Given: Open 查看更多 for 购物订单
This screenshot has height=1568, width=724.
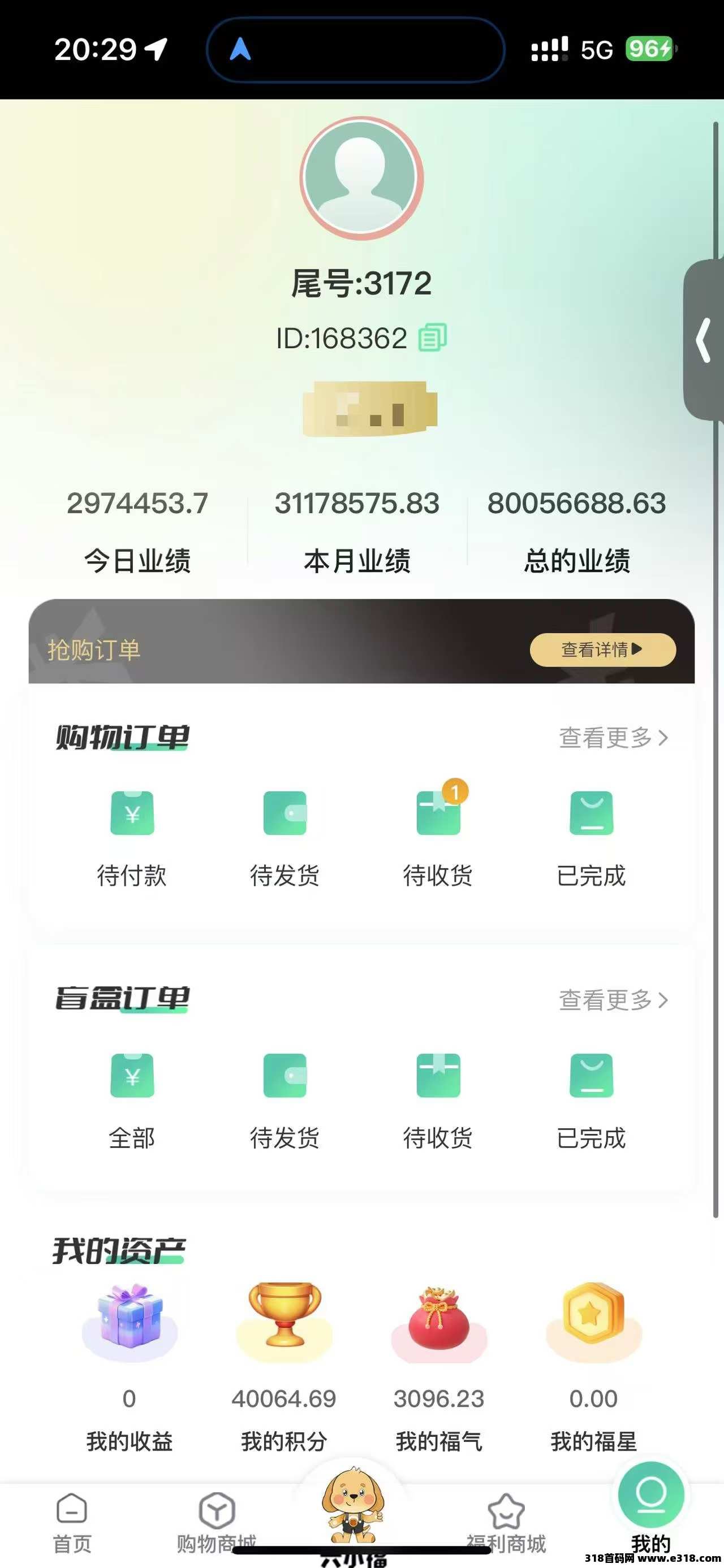Looking at the screenshot, I should click(613, 738).
